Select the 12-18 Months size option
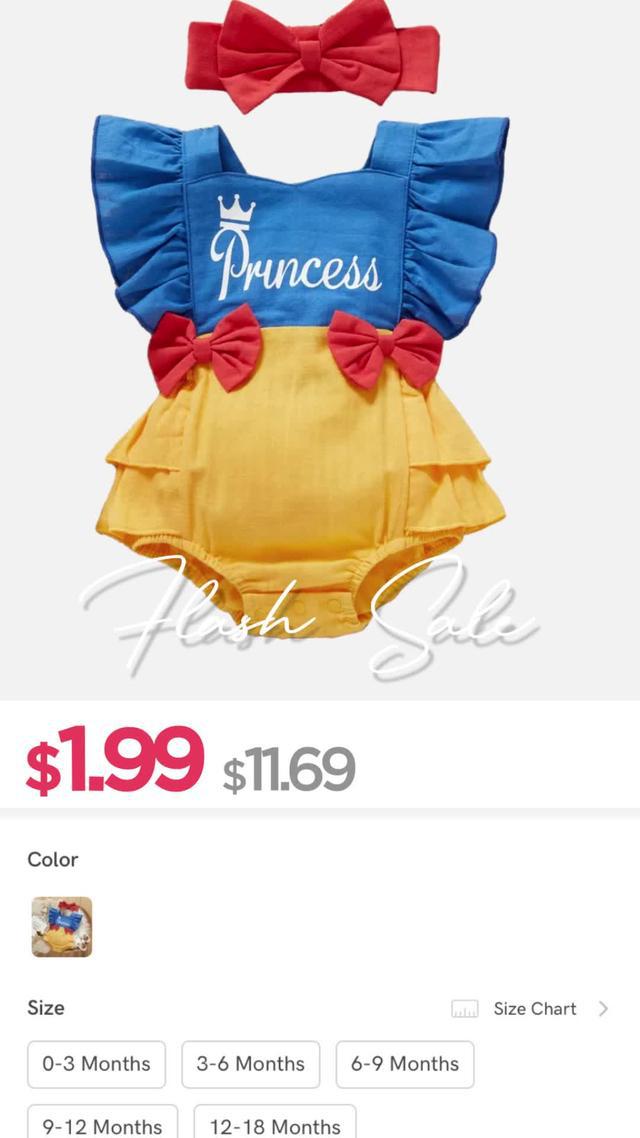 (x=274, y=1124)
